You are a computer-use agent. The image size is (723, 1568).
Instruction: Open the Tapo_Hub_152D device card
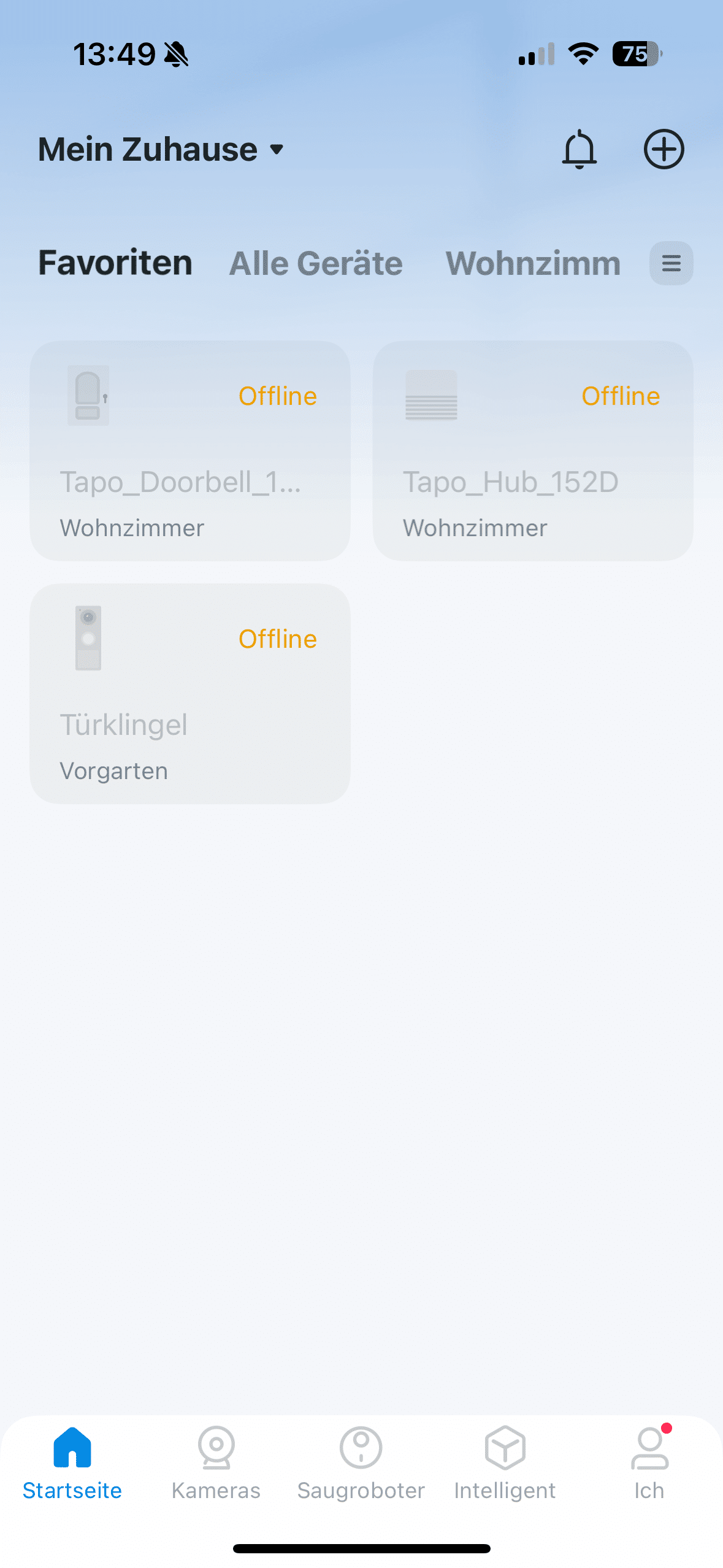(533, 451)
